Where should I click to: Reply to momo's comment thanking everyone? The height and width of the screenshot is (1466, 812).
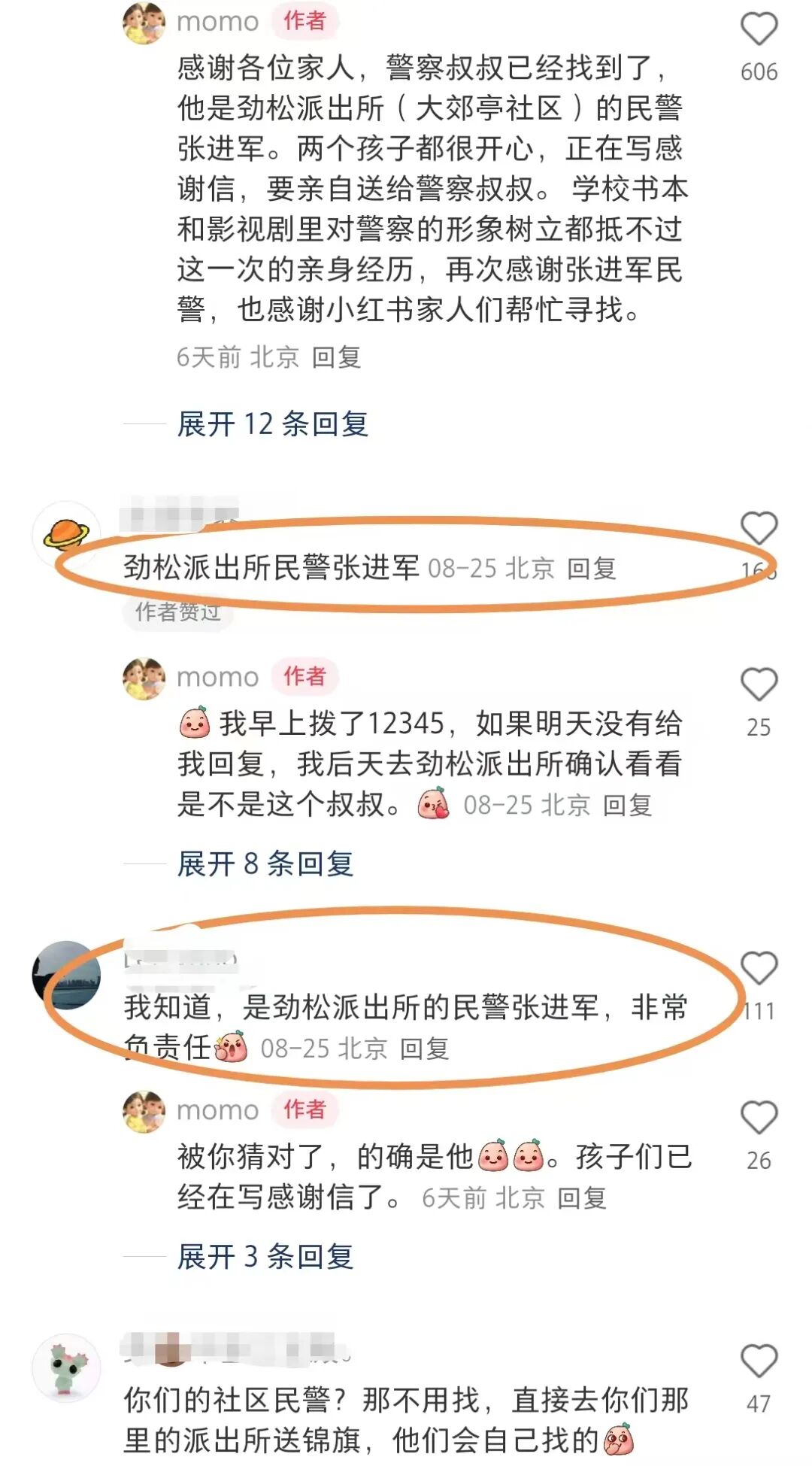pyautogui.click(x=336, y=357)
